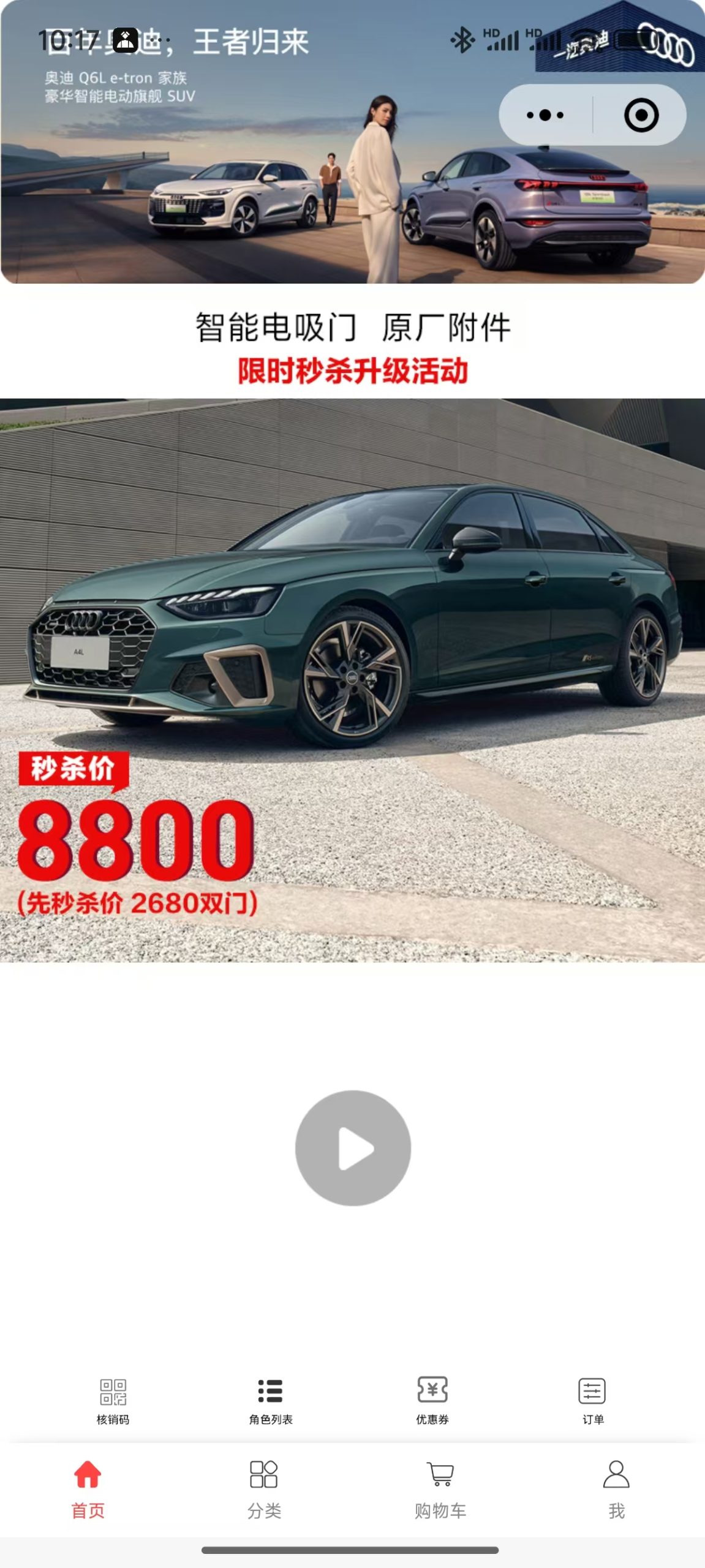View 优惠券 coupons
Screen dimensions: 705x1568
pos(432,1400)
